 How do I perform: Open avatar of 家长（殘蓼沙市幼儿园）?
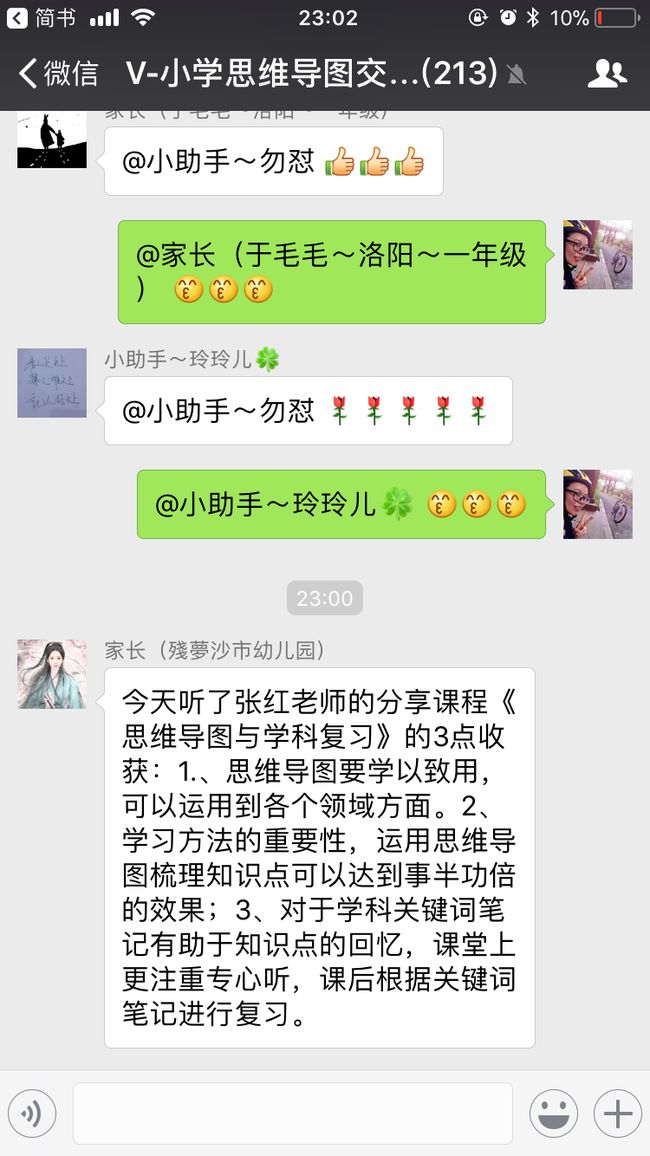pos(52,674)
